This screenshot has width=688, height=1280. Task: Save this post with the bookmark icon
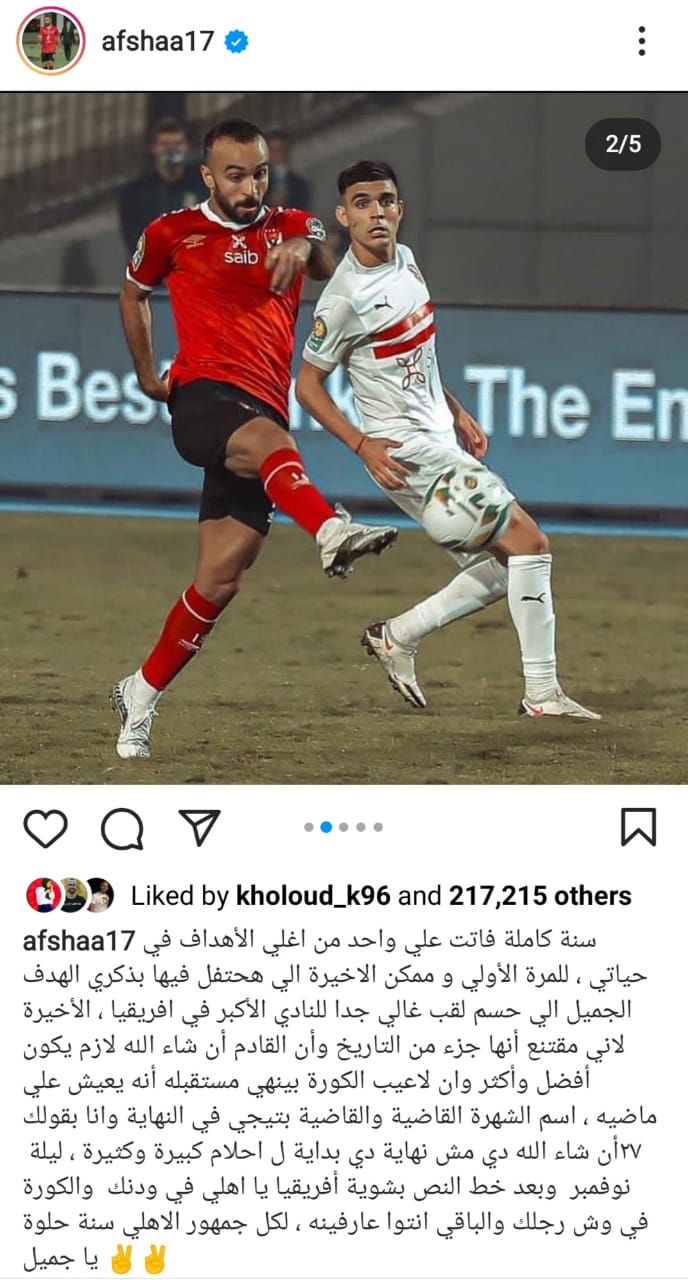point(638,828)
